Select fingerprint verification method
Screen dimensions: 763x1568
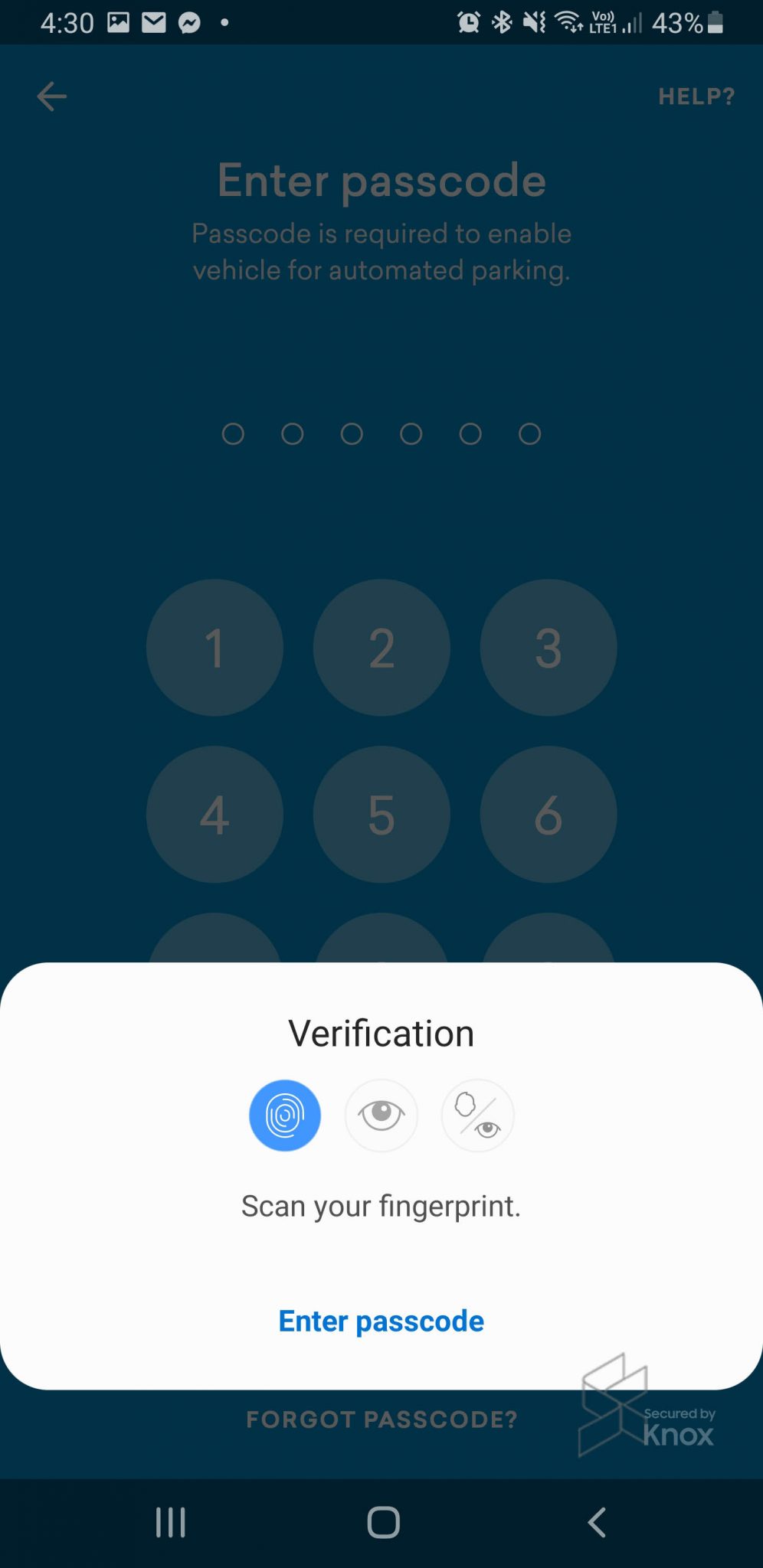285,1115
